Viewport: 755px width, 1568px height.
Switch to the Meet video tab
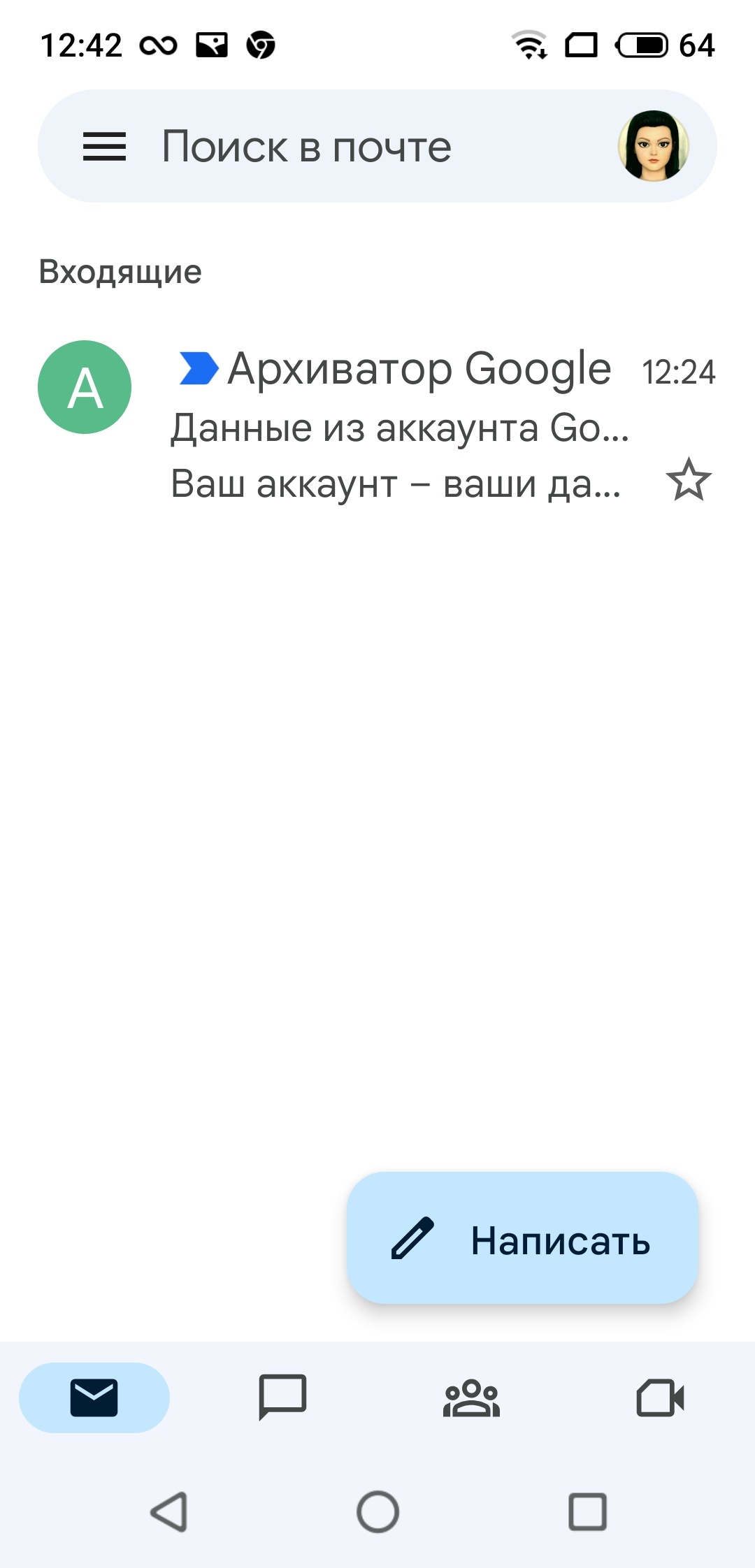[660, 1398]
